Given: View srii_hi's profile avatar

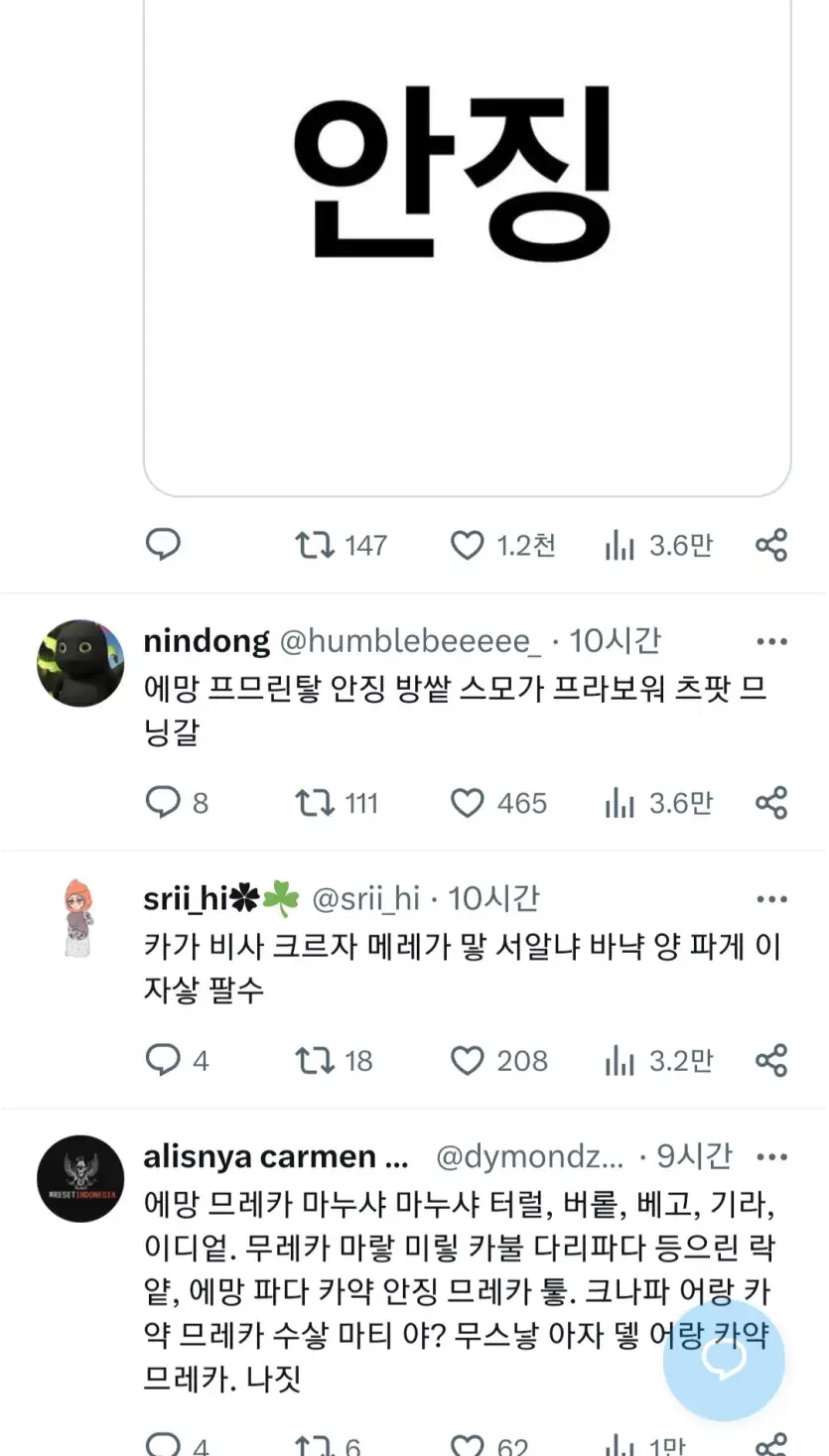Looking at the screenshot, I should (x=80, y=918).
